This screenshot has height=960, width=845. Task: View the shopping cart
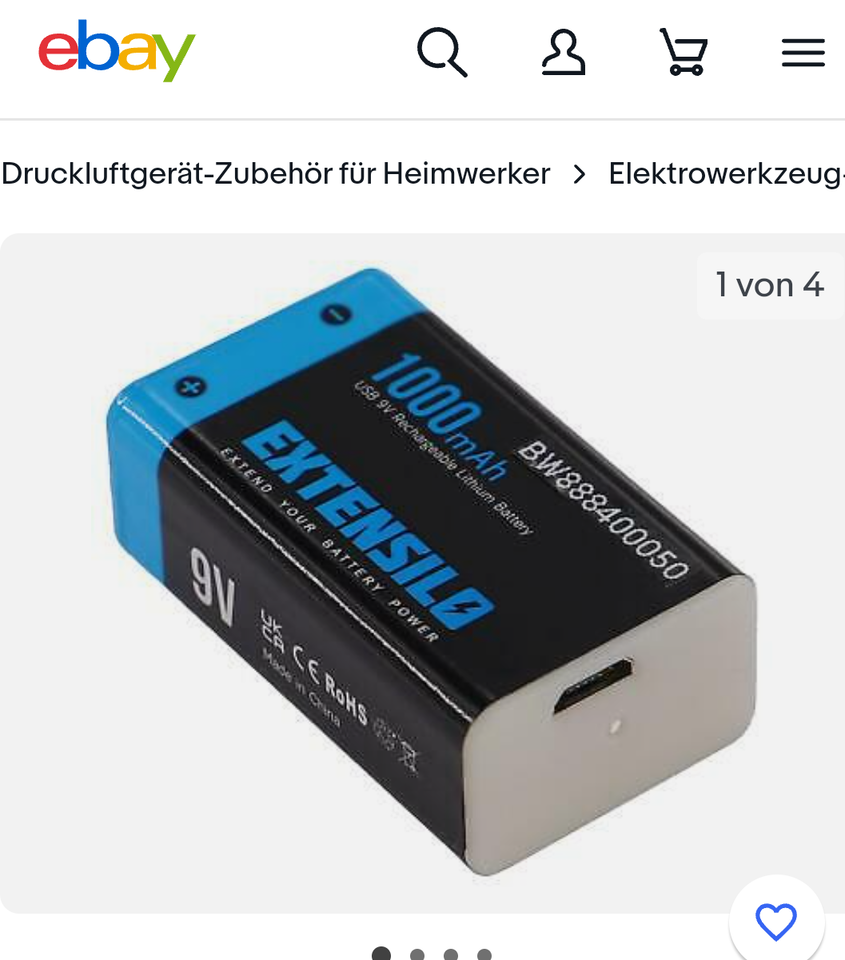tap(684, 52)
